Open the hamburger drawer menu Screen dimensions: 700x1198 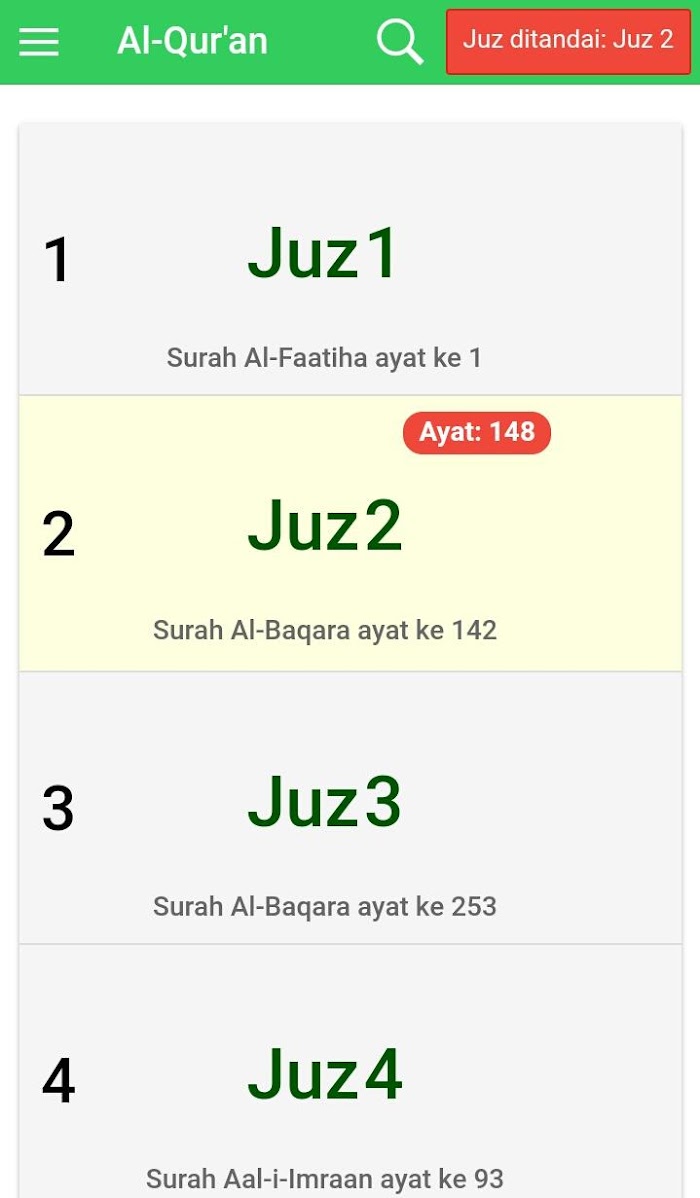click(39, 41)
